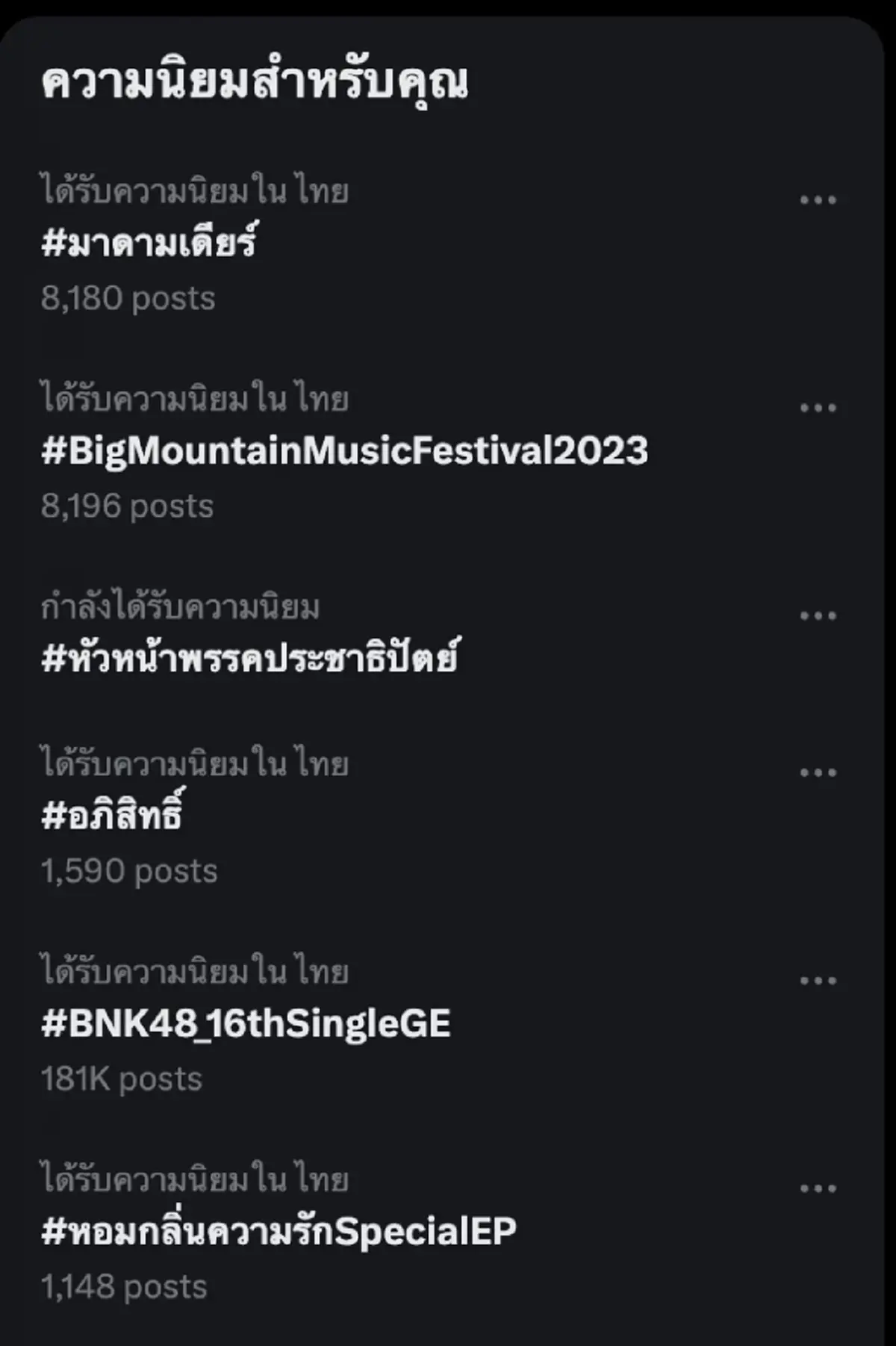The width and height of the screenshot is (896, 1346).
Task: Click the 181K posts label
Action: tap(121, 1078)
